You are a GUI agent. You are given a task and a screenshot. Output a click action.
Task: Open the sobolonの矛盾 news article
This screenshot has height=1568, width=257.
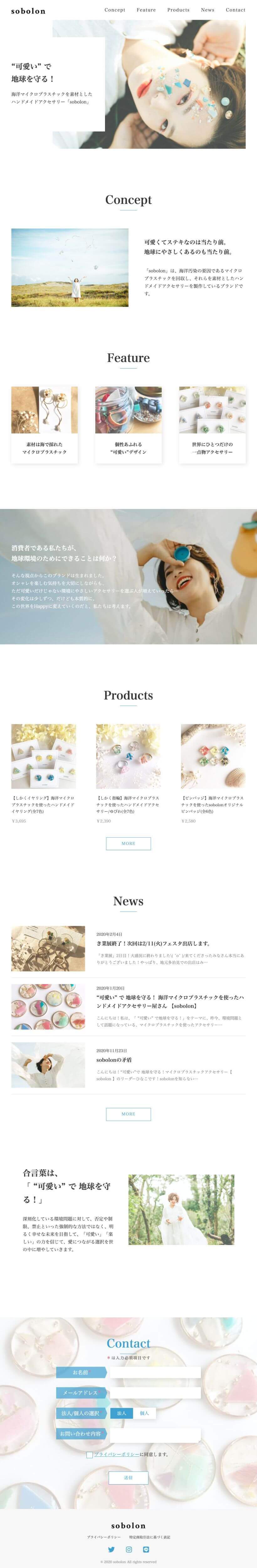coord(114,1060)
